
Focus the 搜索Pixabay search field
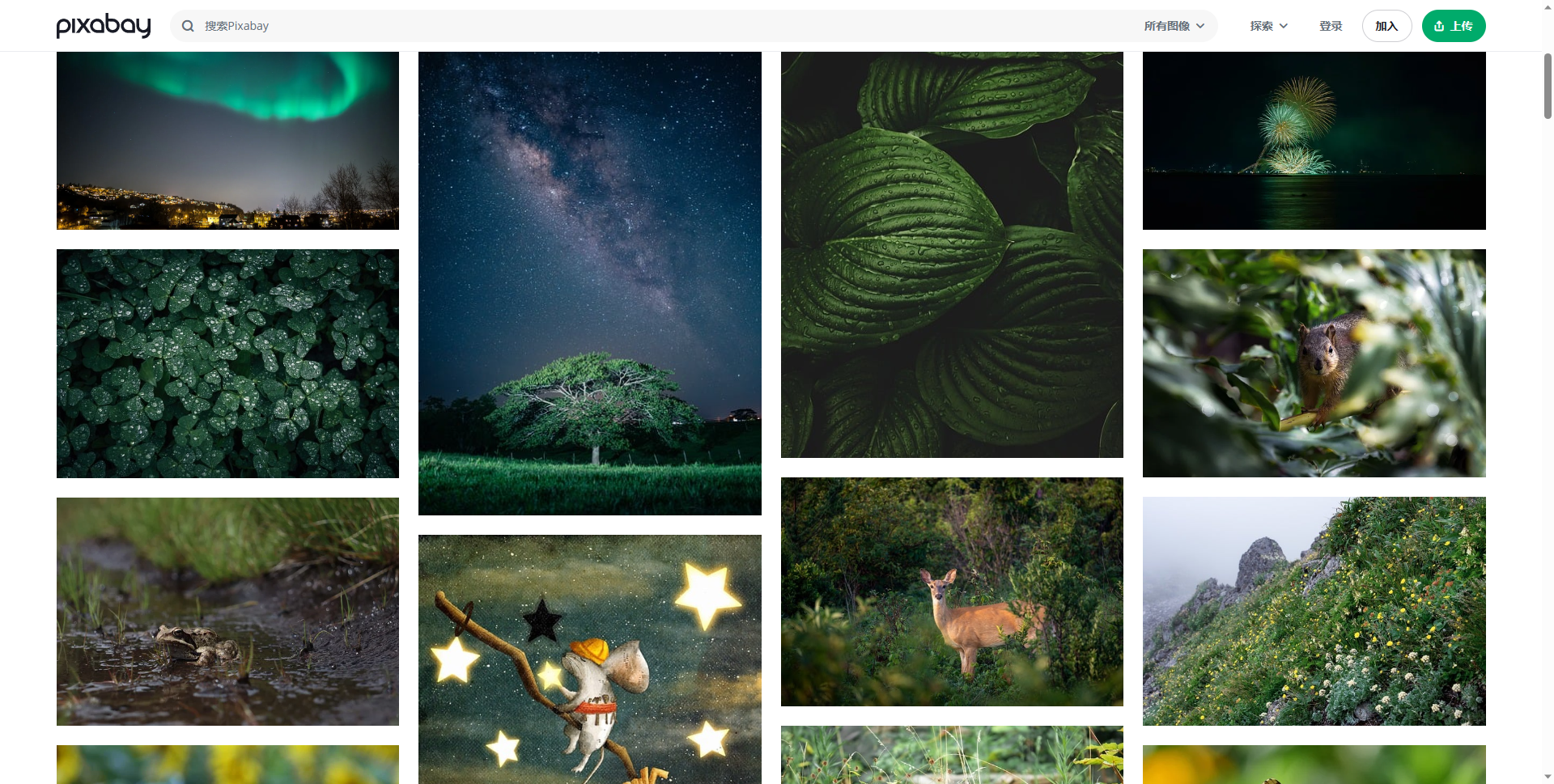pyautogui.click(x=647, y=26)
